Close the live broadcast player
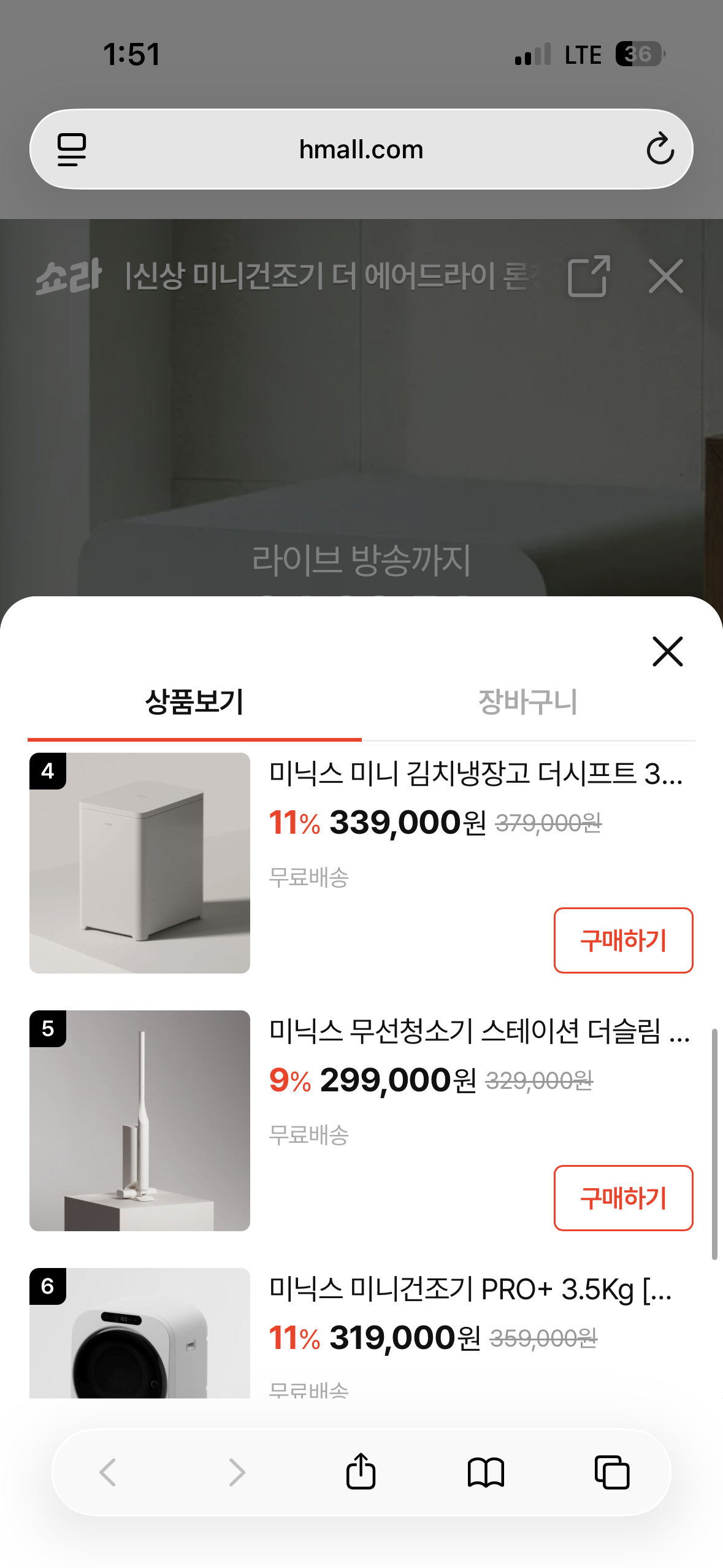The width and height of the screenshot is (723, 1568). click(x=665, y=276)
